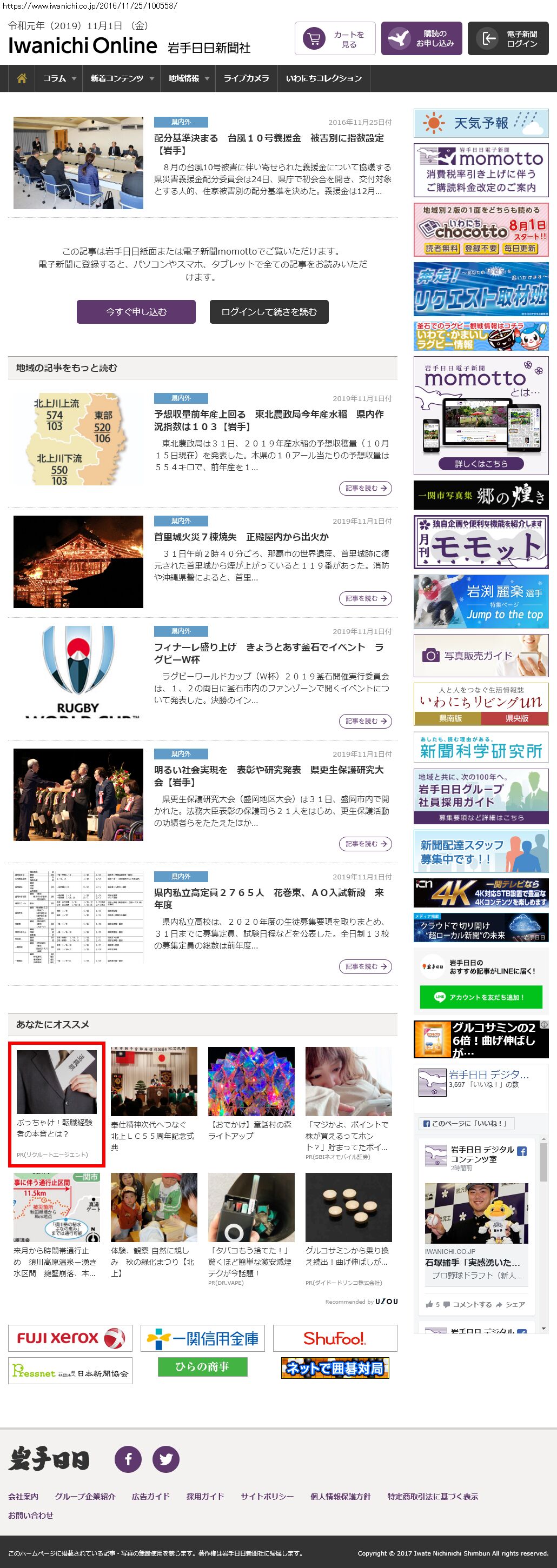Viewport: 557px width, 1568px height.
Task: Open いわにちコレクション page
Action: click(323, 78)
